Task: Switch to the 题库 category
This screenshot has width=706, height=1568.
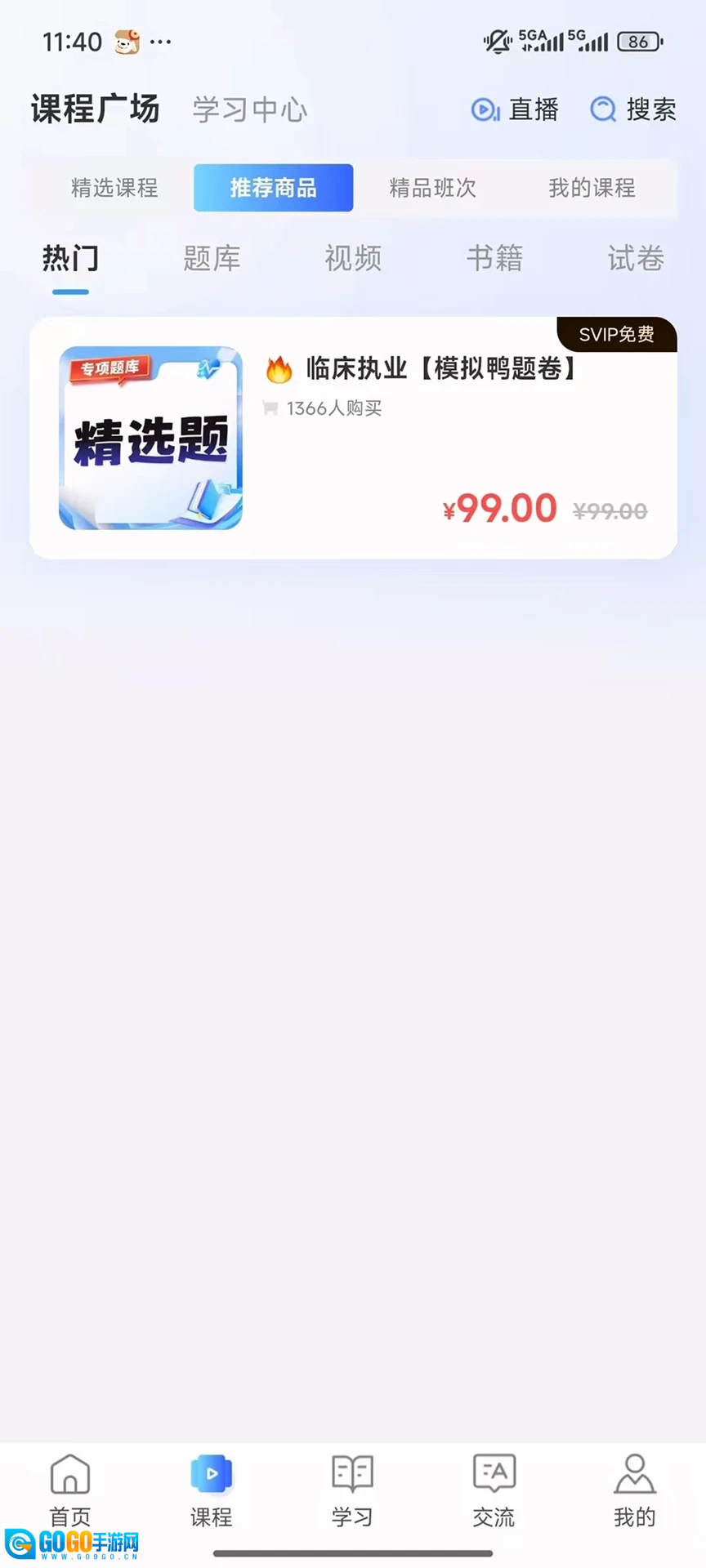Action: [211, 258]
